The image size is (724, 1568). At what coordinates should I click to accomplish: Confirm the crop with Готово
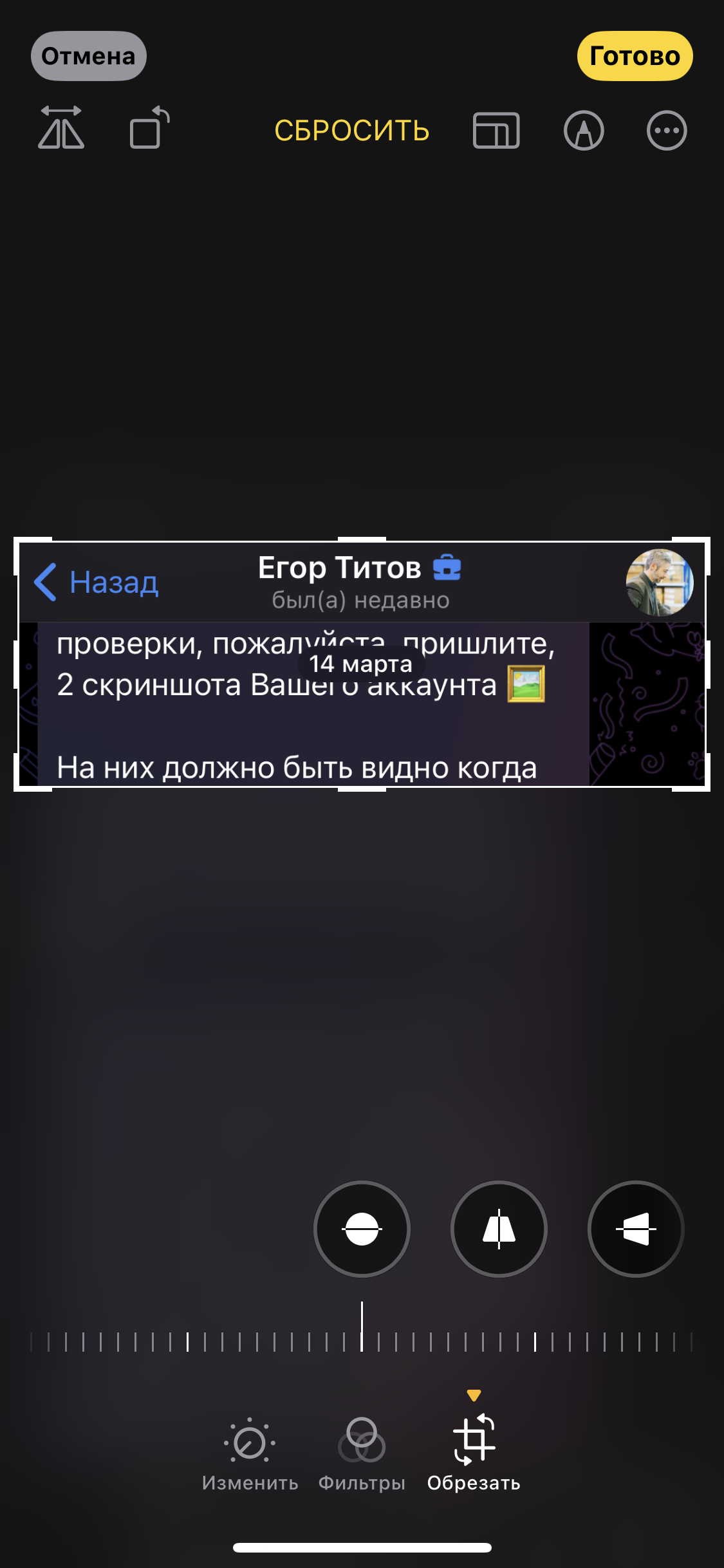pyautogui.click(x=635, y=56)
